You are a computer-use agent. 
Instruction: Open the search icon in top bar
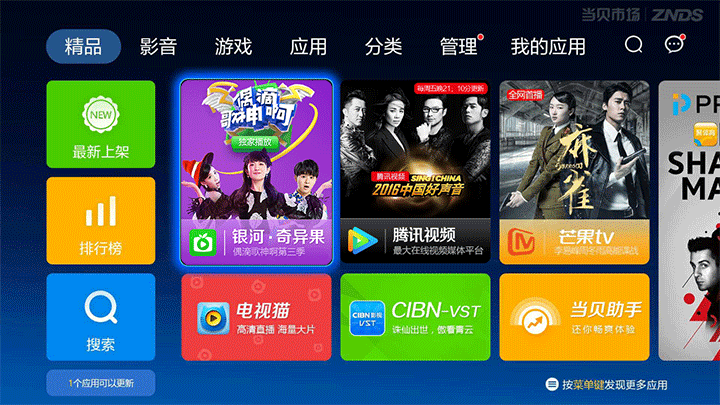(x=633, y=45)
